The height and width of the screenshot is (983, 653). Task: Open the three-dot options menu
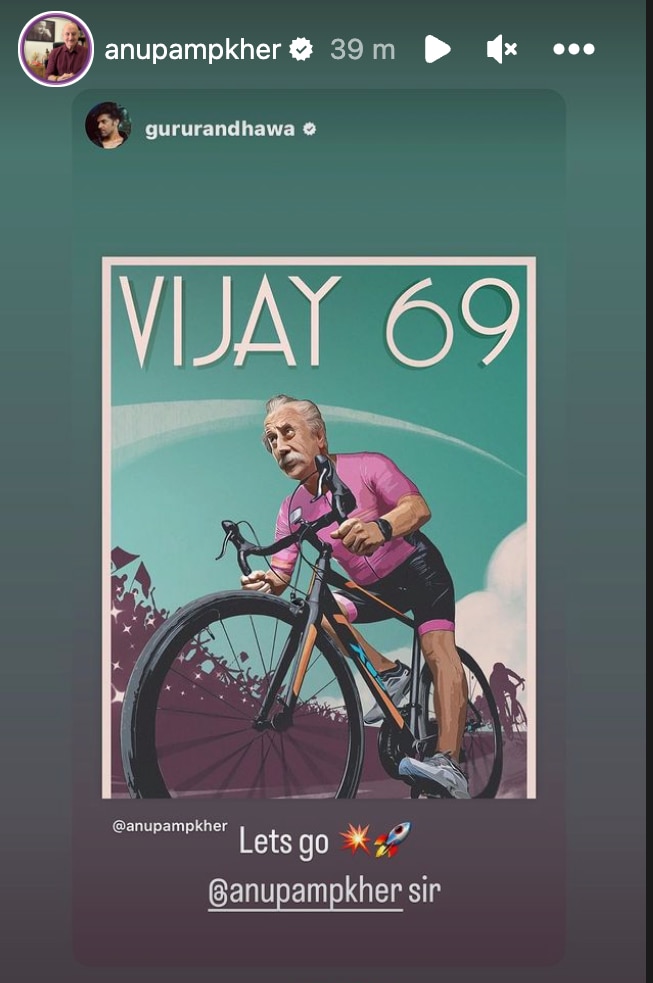point(573,49)
